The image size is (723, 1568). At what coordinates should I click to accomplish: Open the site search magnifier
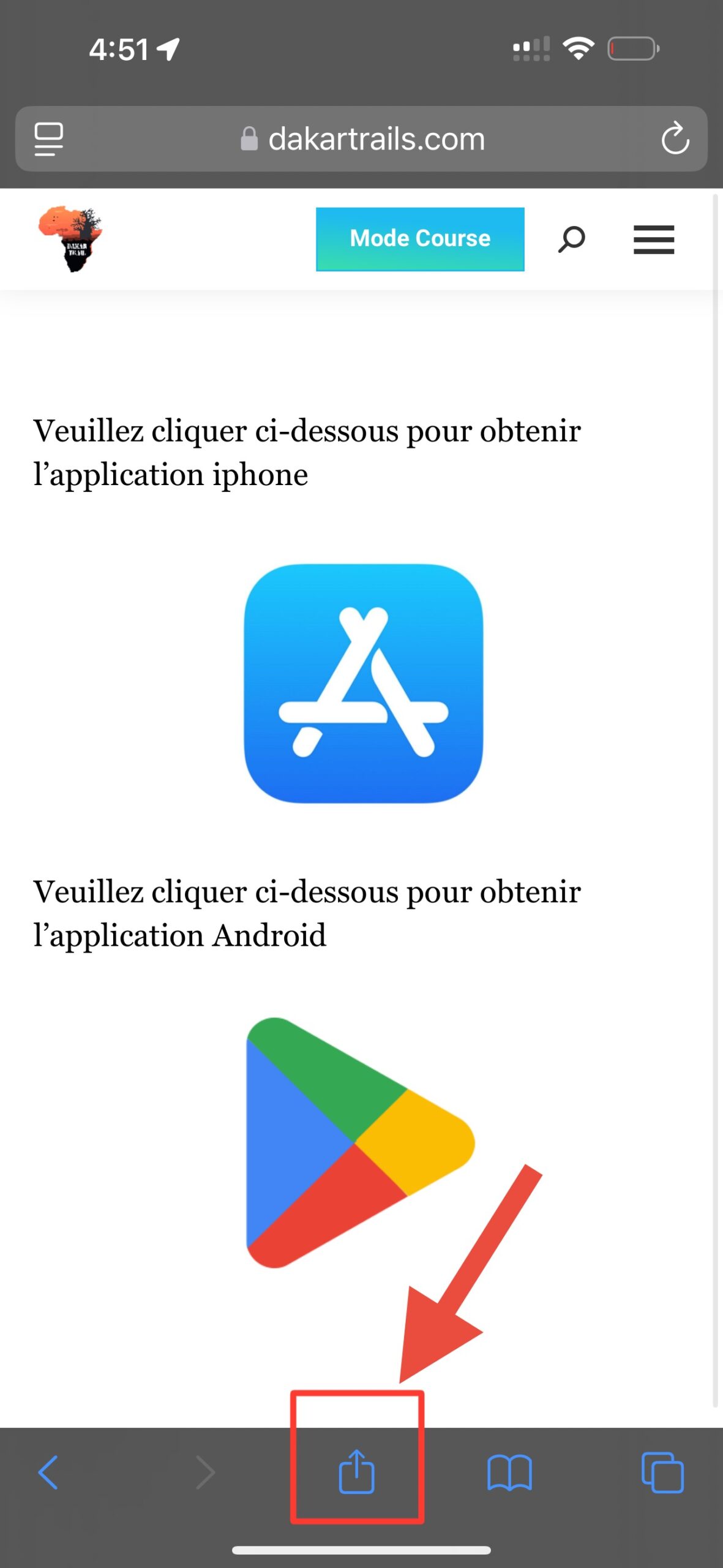click(x=571, y=239)
